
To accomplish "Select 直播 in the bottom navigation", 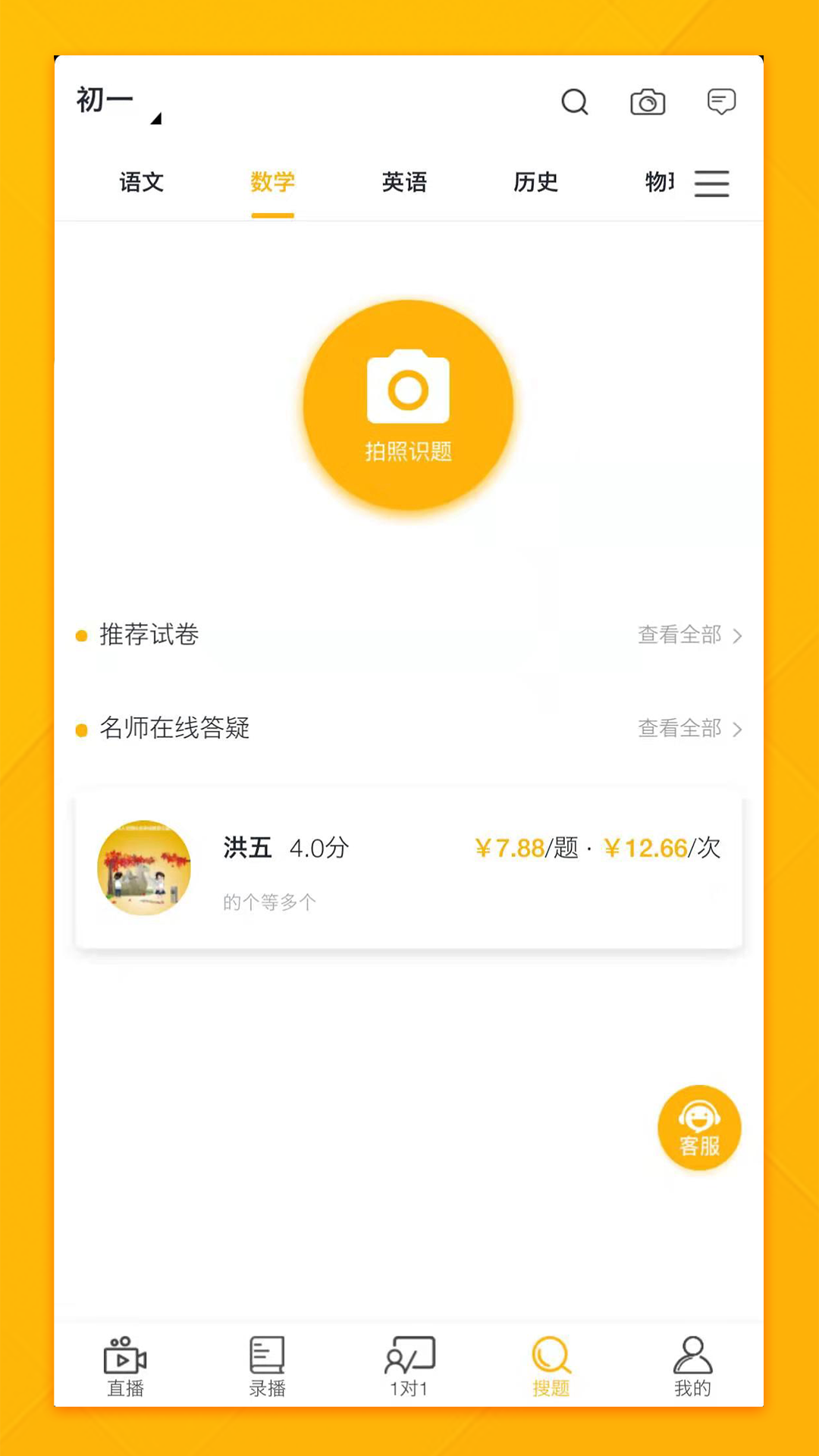I will point(124,1365).
